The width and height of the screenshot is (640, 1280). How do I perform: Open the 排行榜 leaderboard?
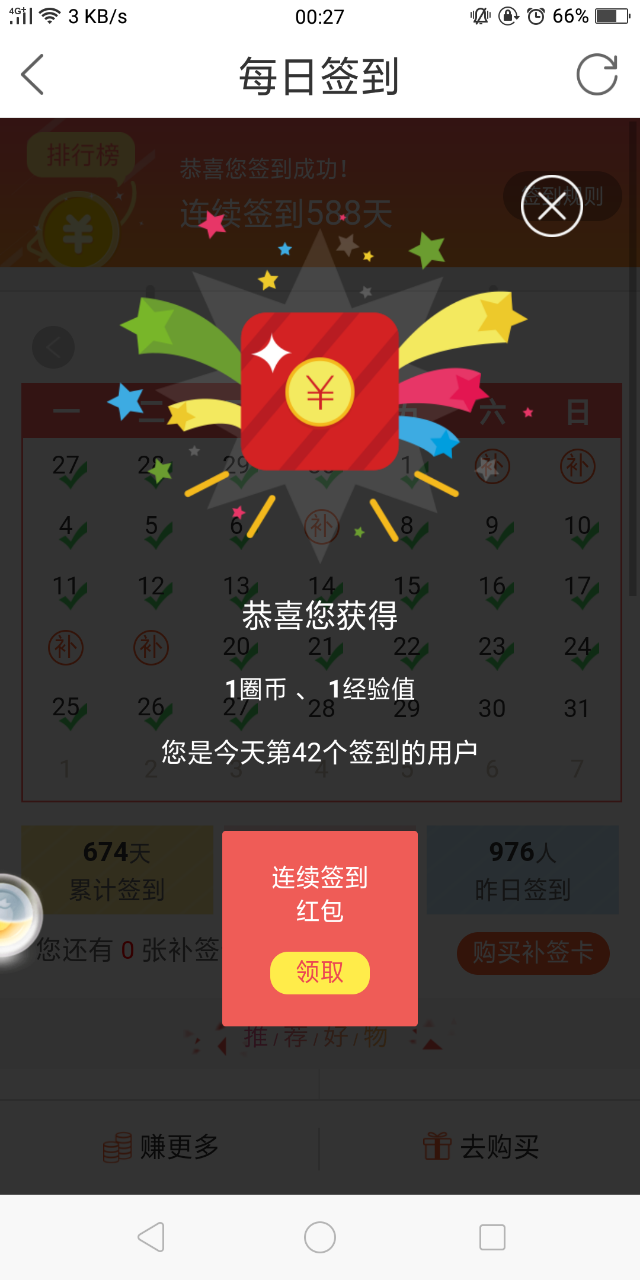tap(80, 156)
